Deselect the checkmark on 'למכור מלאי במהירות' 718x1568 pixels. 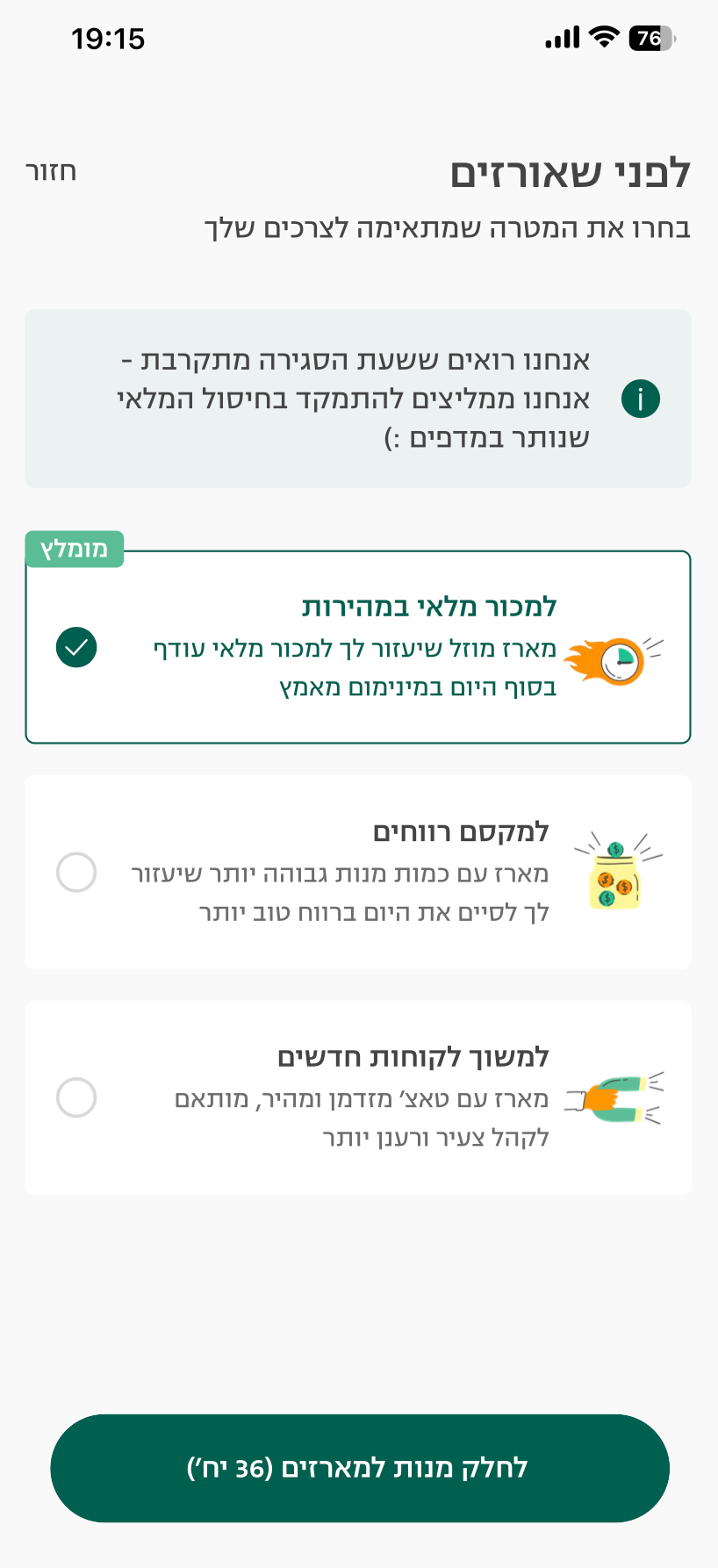[75, 647]
